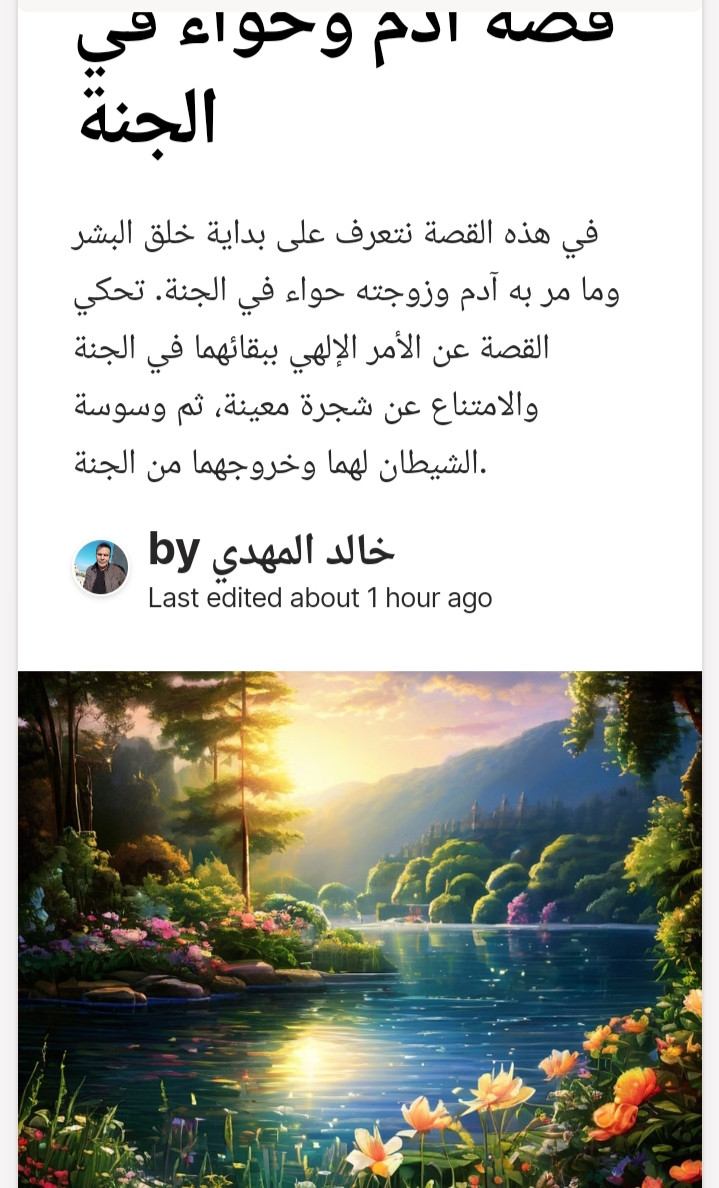
Task: Open the author name خالد المهدي
Action: click(304, 550)
